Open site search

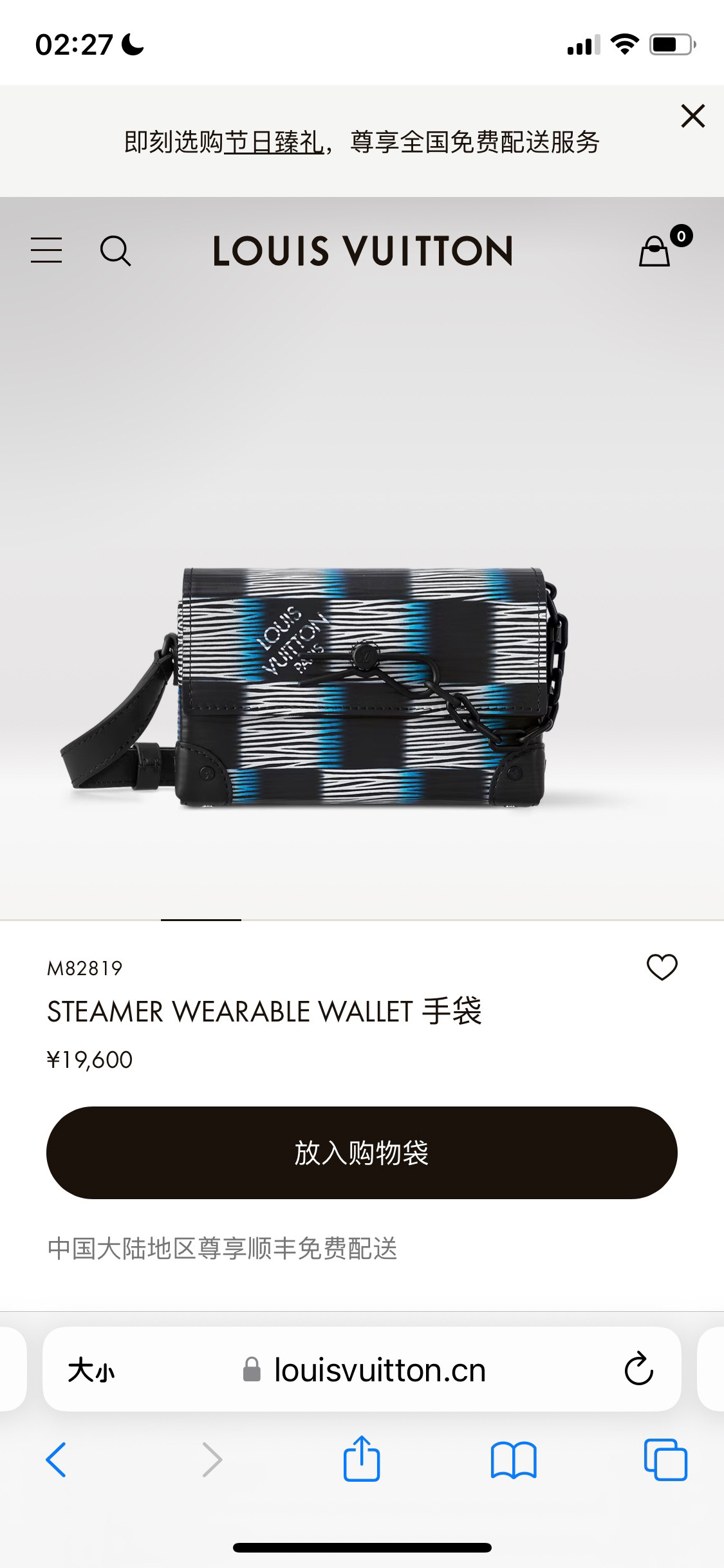[116, 250]
